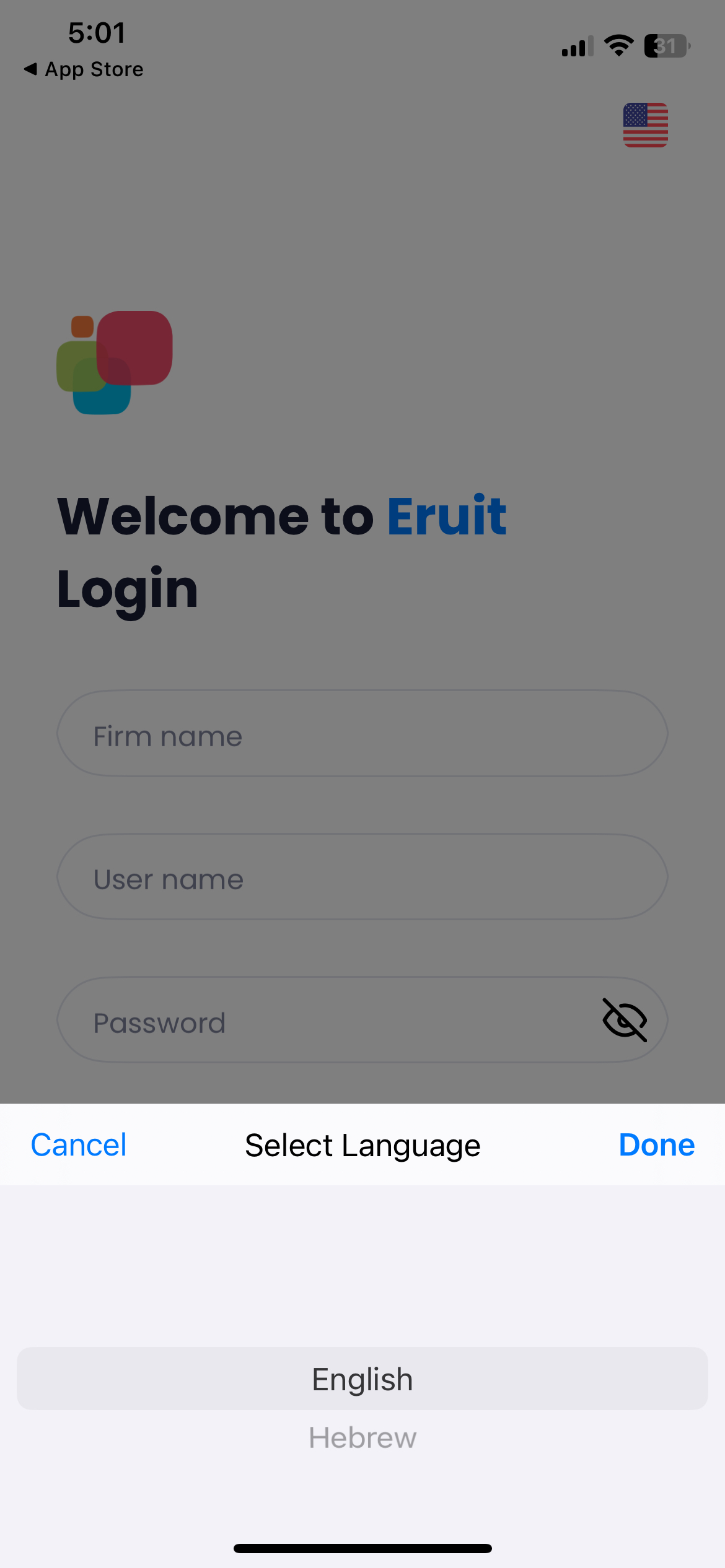
Task: Confirm language with Done
Action: (x=656, y=1144)
